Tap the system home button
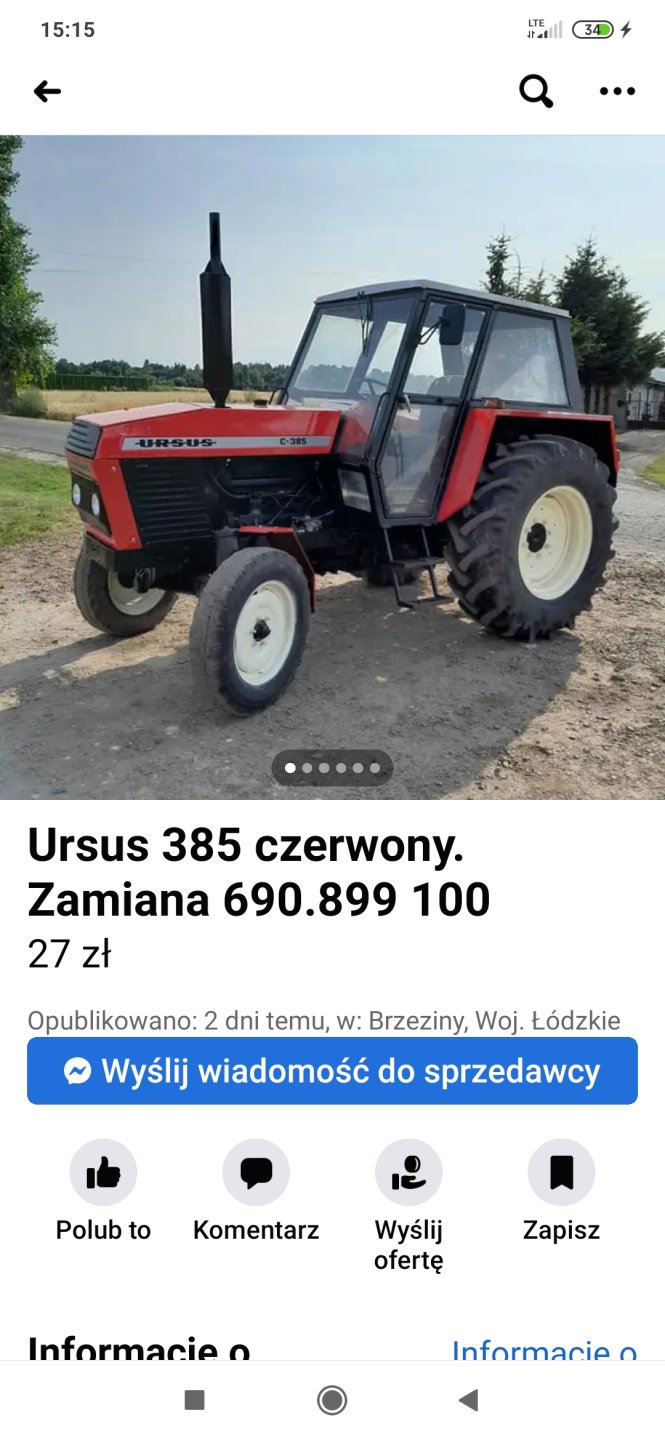The height and width of the screenshot is (1440, 665). coord(332,1400)
